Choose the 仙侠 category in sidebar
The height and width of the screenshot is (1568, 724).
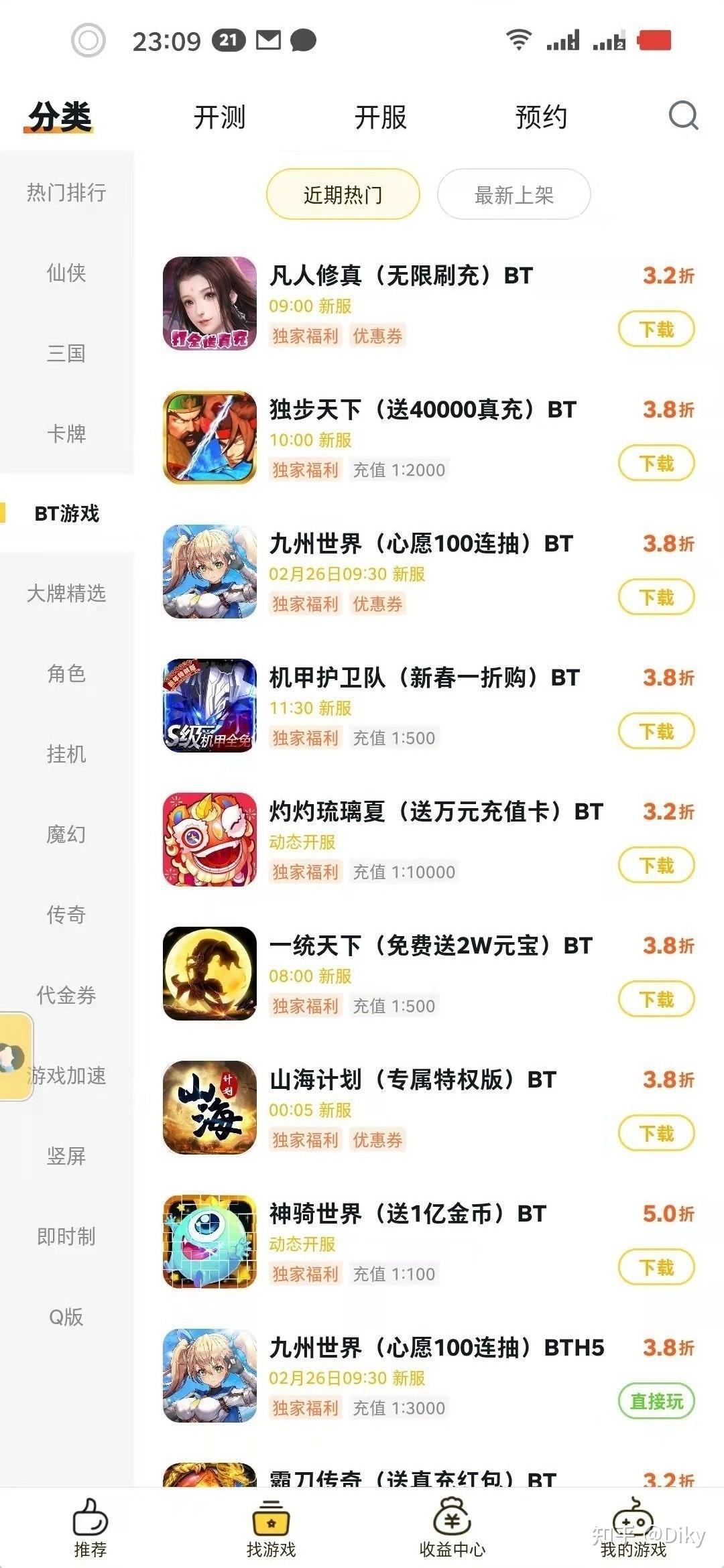click(66, 273)
